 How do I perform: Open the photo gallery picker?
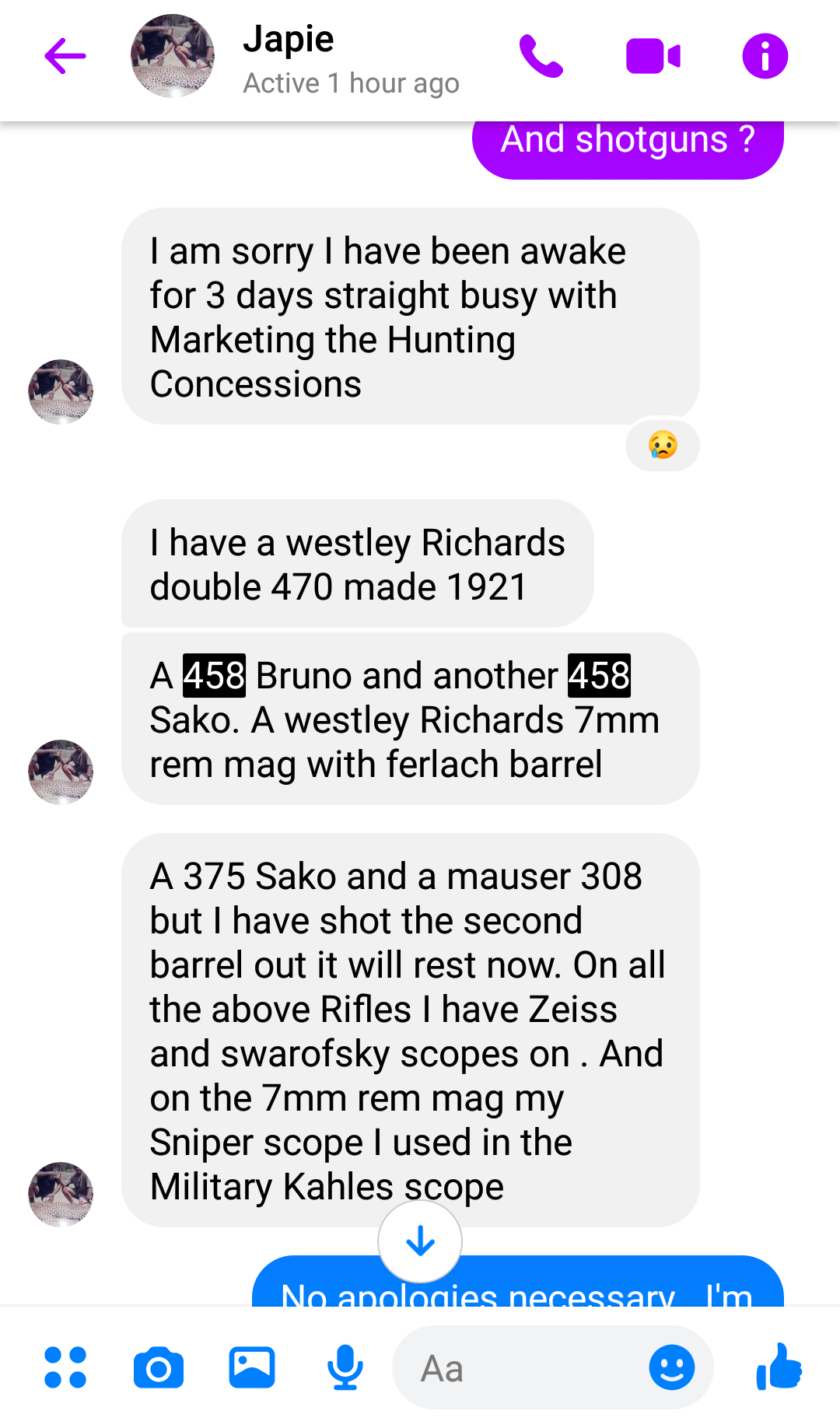tap(252, 1367)
